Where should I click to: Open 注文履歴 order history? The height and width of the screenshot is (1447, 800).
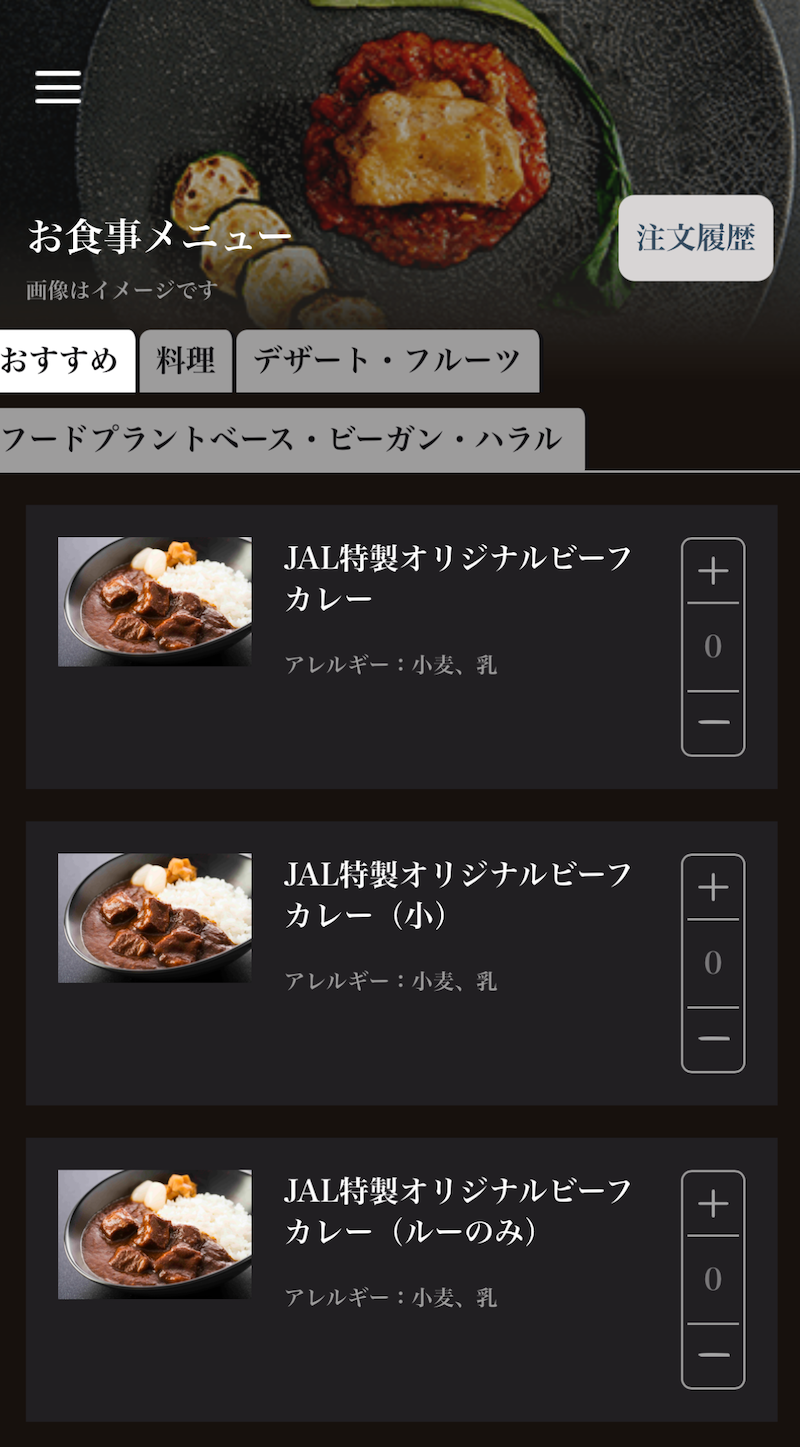695,238
